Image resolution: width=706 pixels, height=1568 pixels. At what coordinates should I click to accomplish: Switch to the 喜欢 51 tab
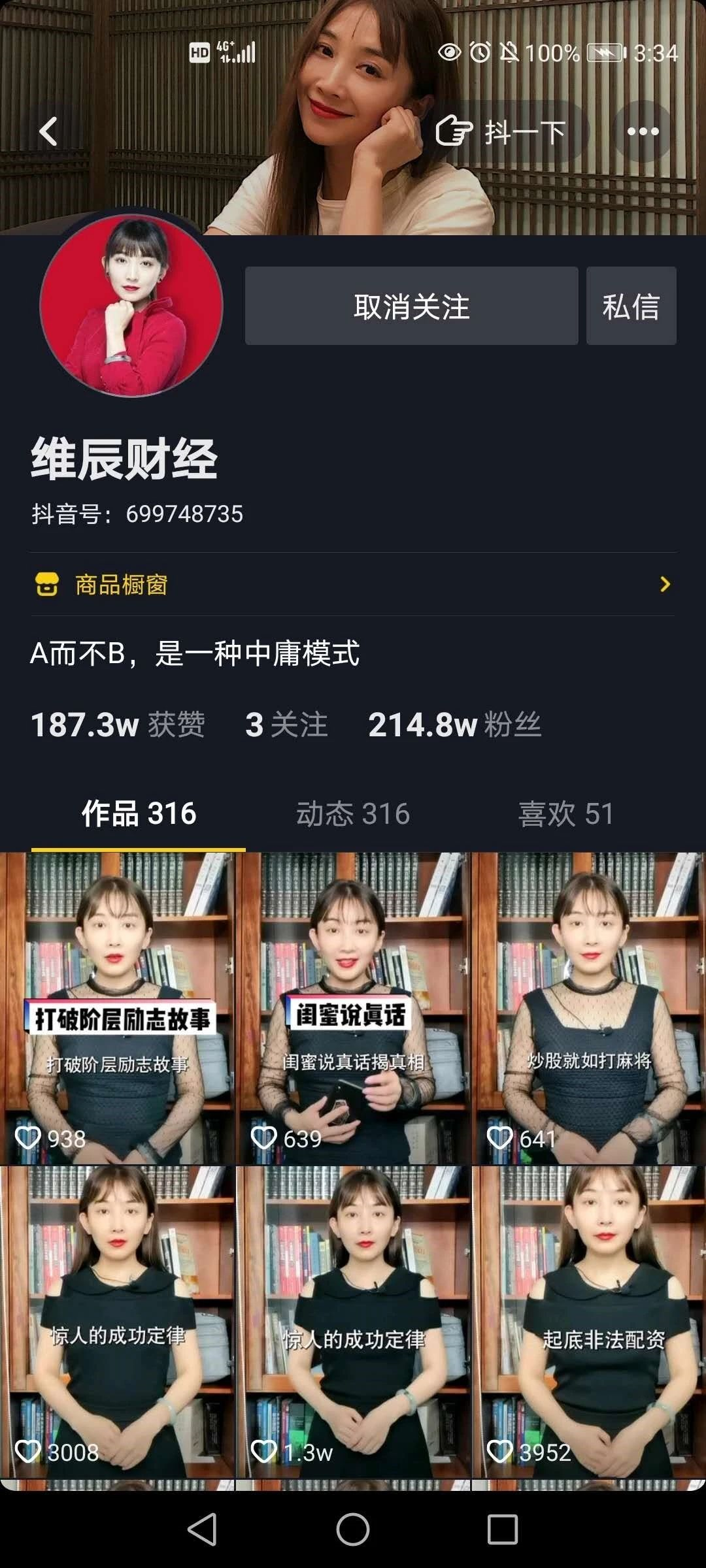566,813
